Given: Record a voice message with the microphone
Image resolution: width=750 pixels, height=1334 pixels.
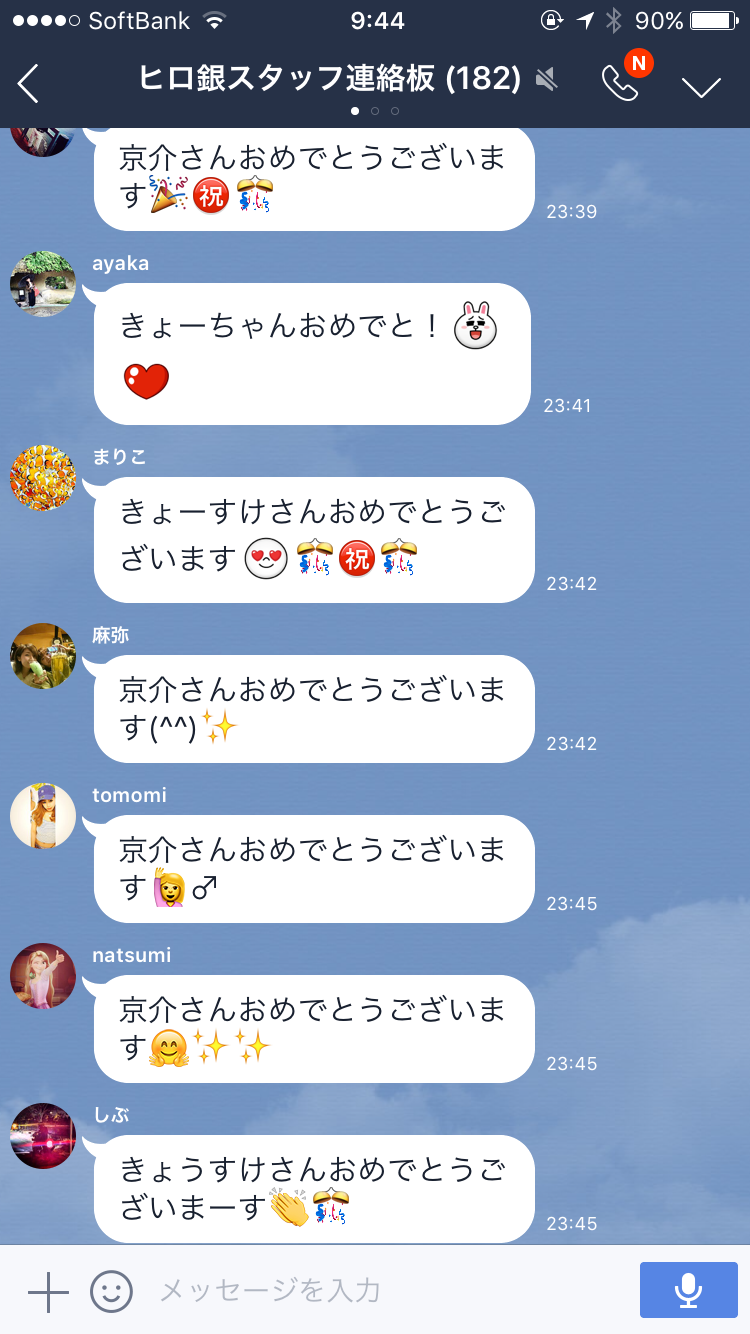Looking at the screenshot, I should [689, 1290].
